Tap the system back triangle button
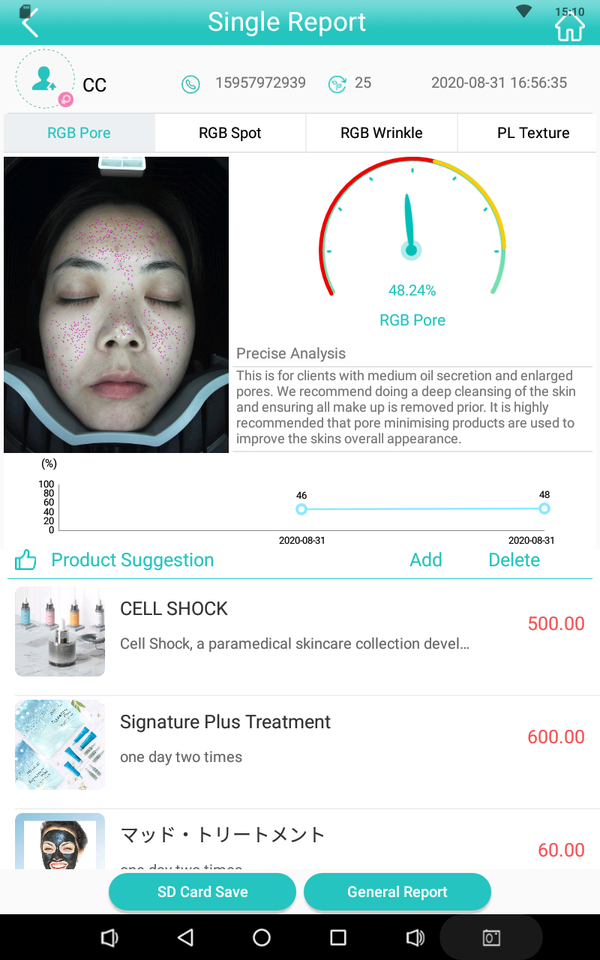Screen dimensions: 600x960 coord(185,937)
